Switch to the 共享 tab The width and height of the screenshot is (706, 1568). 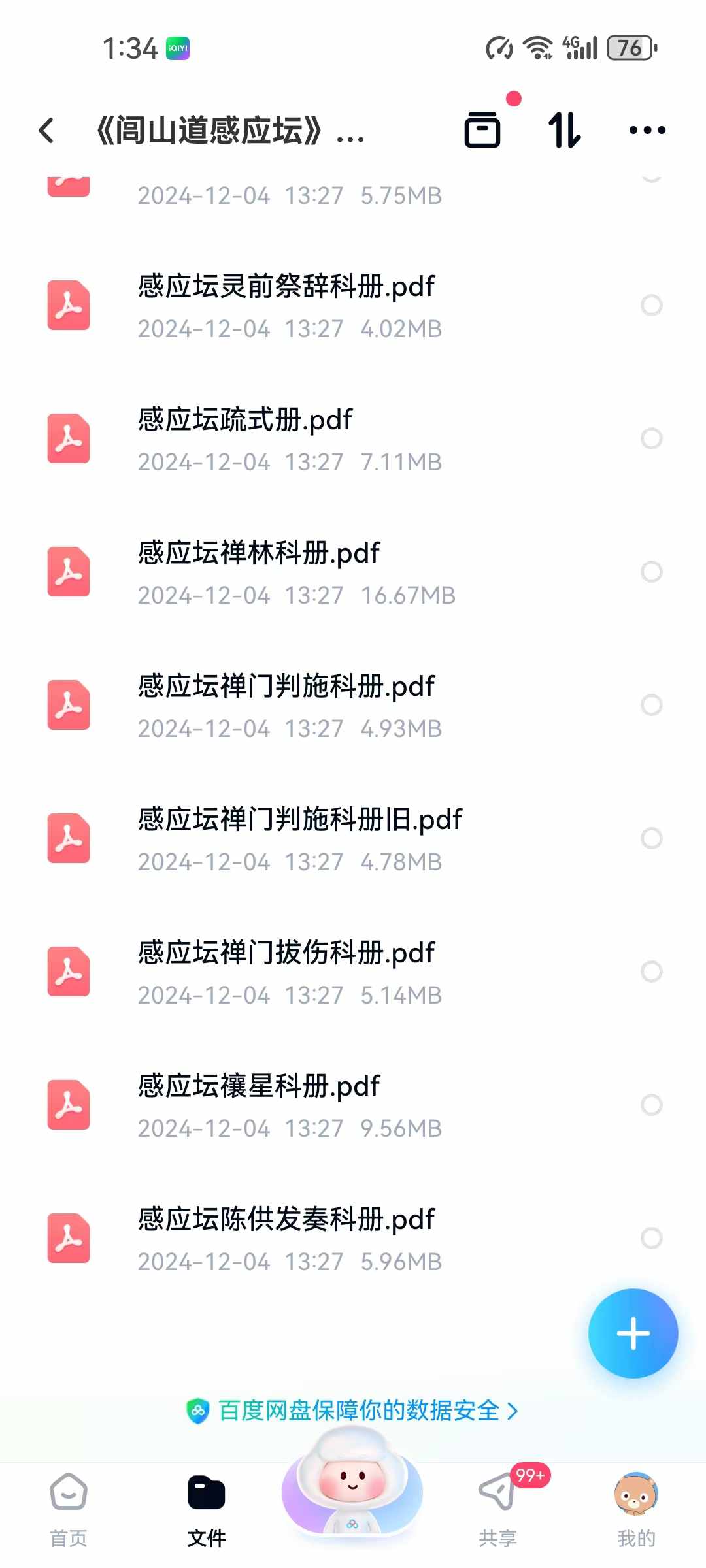(498, 1509)
